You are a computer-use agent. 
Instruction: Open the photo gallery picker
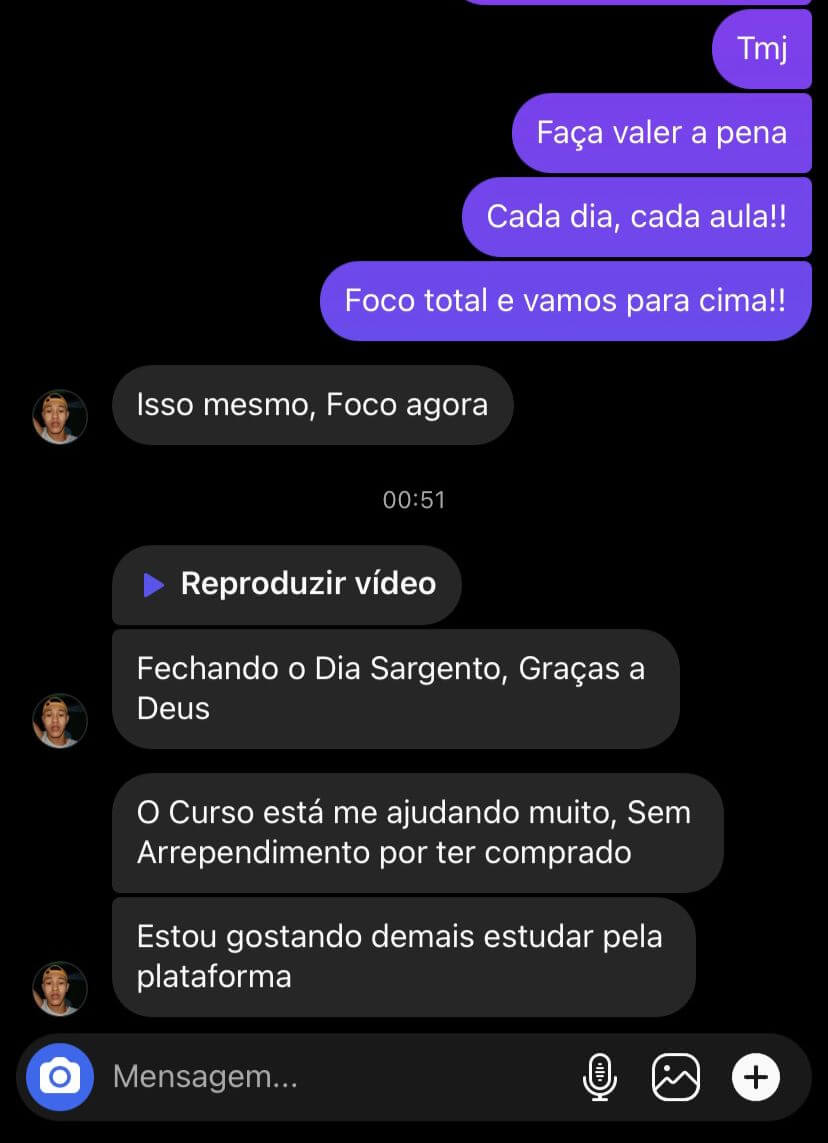coord(676,1077)
